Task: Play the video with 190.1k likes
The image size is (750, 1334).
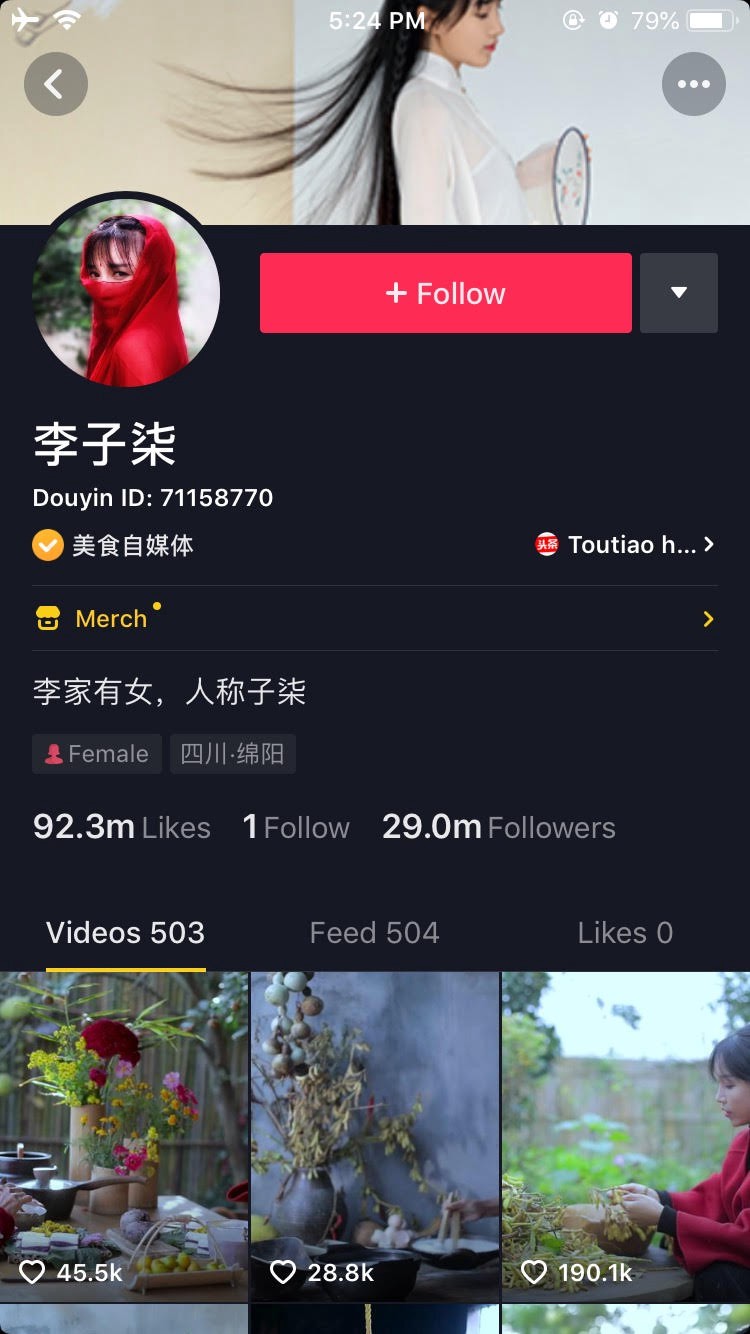Action: tap(626, 1136)
